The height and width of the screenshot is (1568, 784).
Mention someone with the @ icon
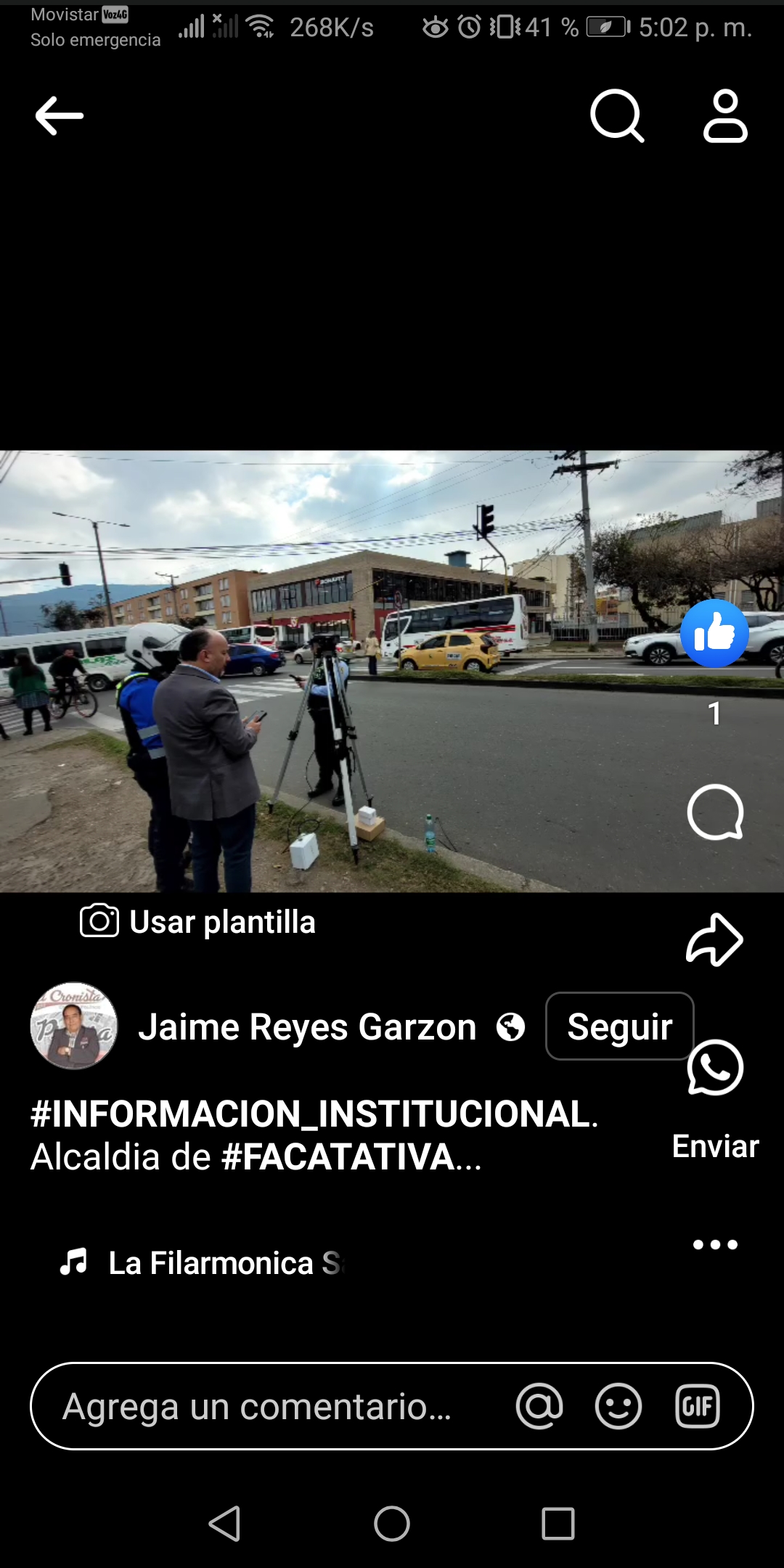(539, 1405)
